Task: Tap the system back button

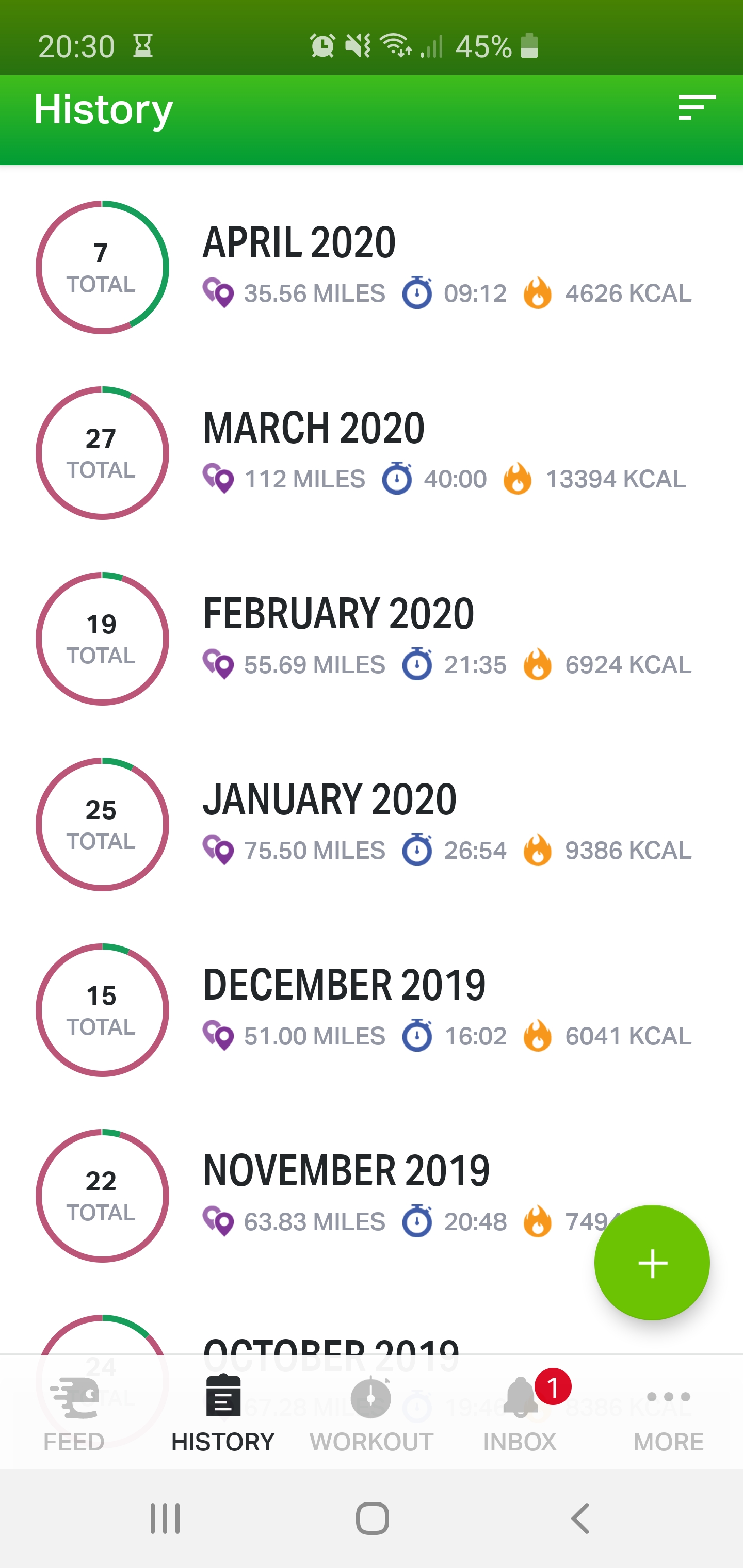Action: (x=580, y=1518)
